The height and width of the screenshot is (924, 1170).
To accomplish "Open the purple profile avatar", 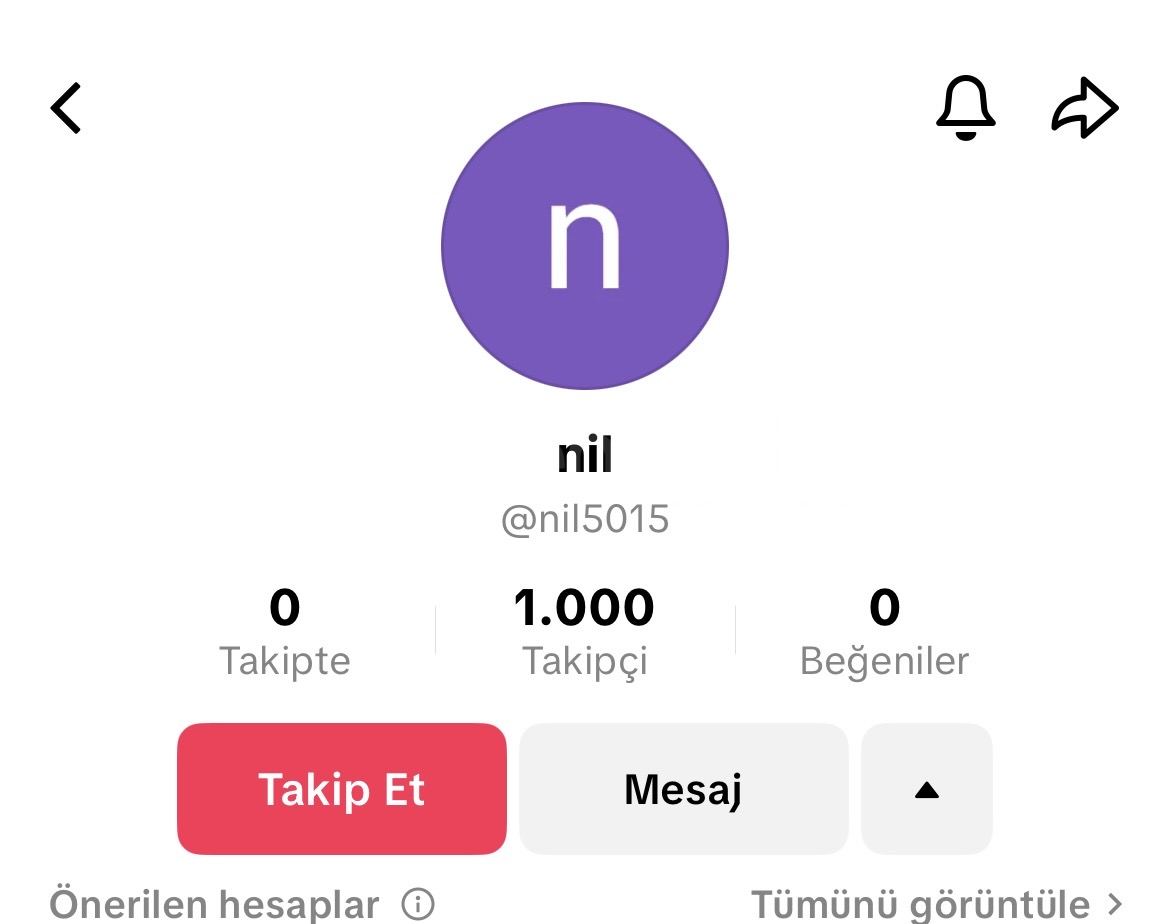I will coord(585,245).
